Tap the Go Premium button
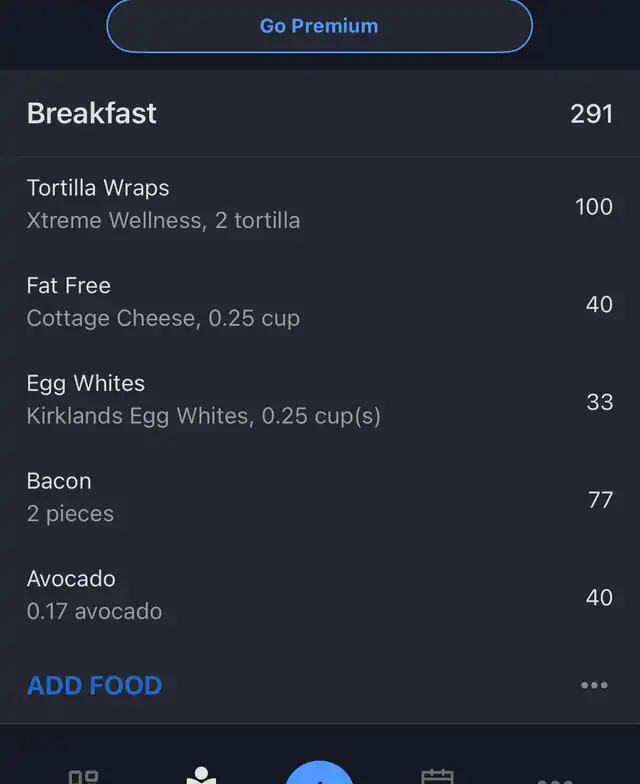The height and width of the screenshot is (784, 640). pos(319,26)
